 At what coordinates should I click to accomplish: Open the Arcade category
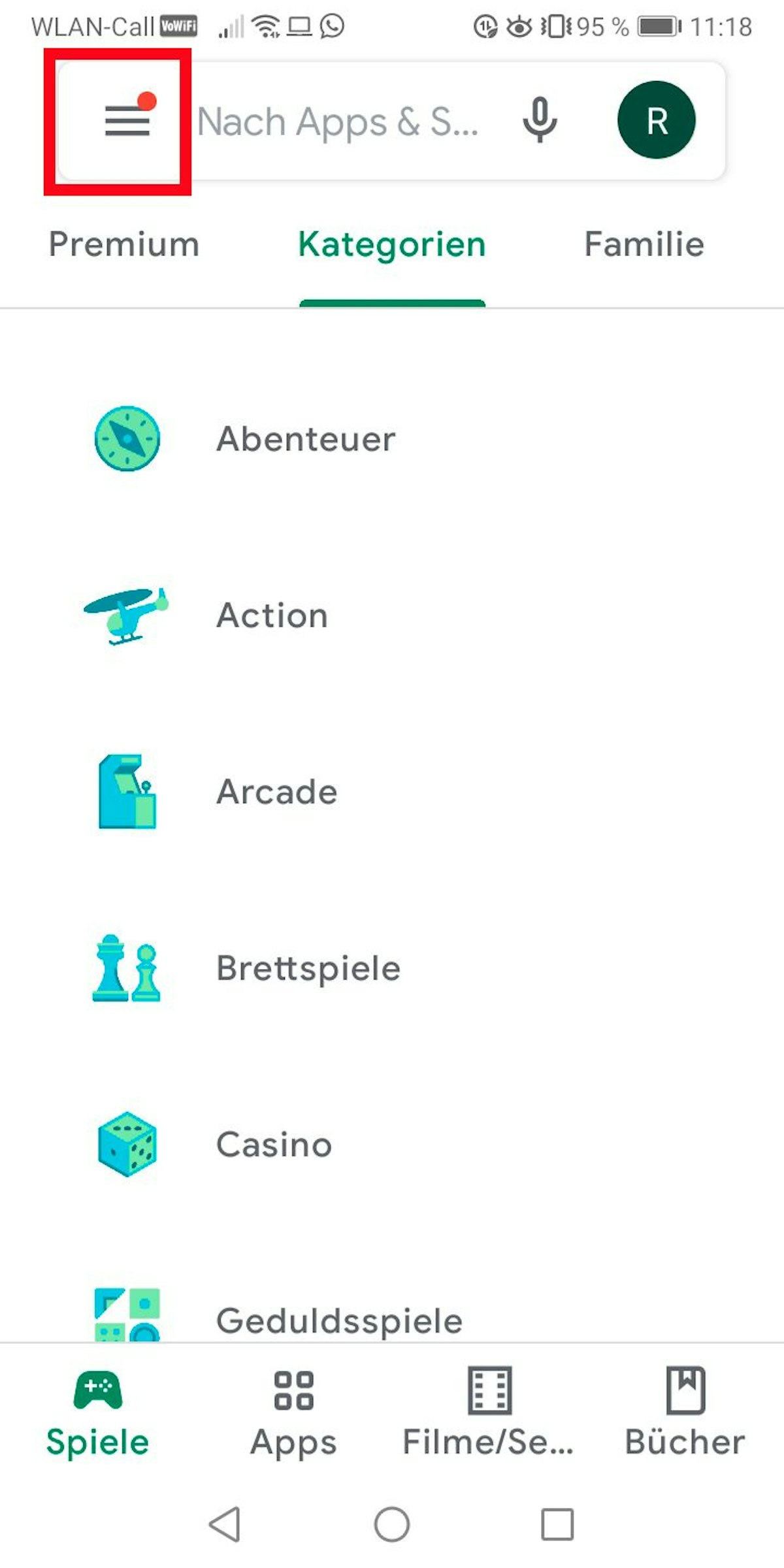pos(277,792)
